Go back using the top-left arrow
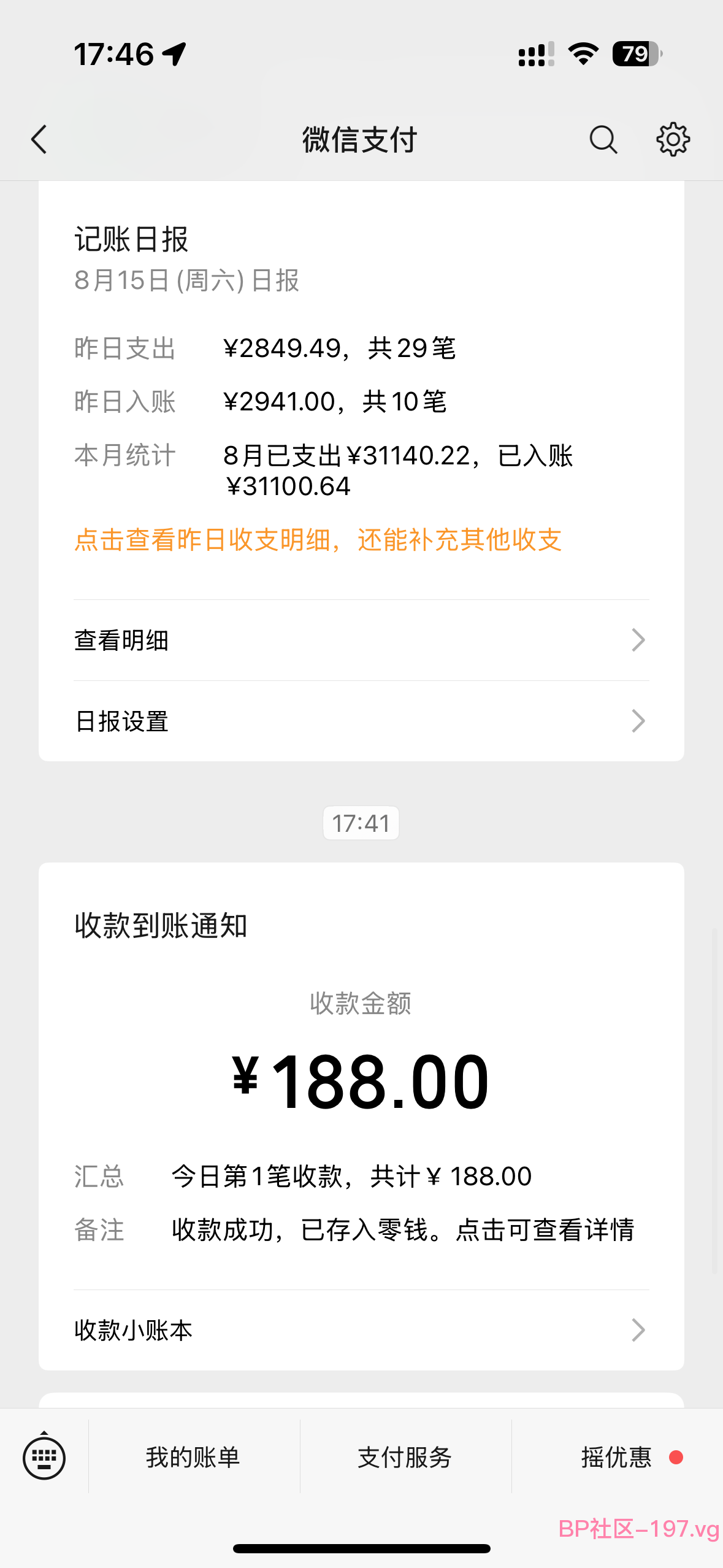 39,139
